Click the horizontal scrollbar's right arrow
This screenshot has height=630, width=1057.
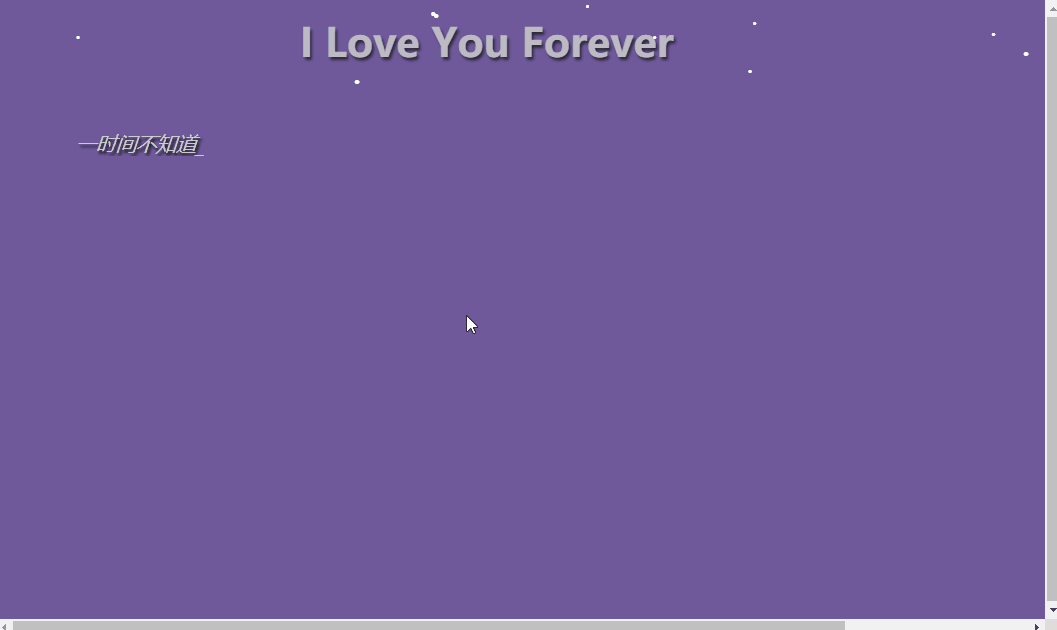[x=1037, y=626]
